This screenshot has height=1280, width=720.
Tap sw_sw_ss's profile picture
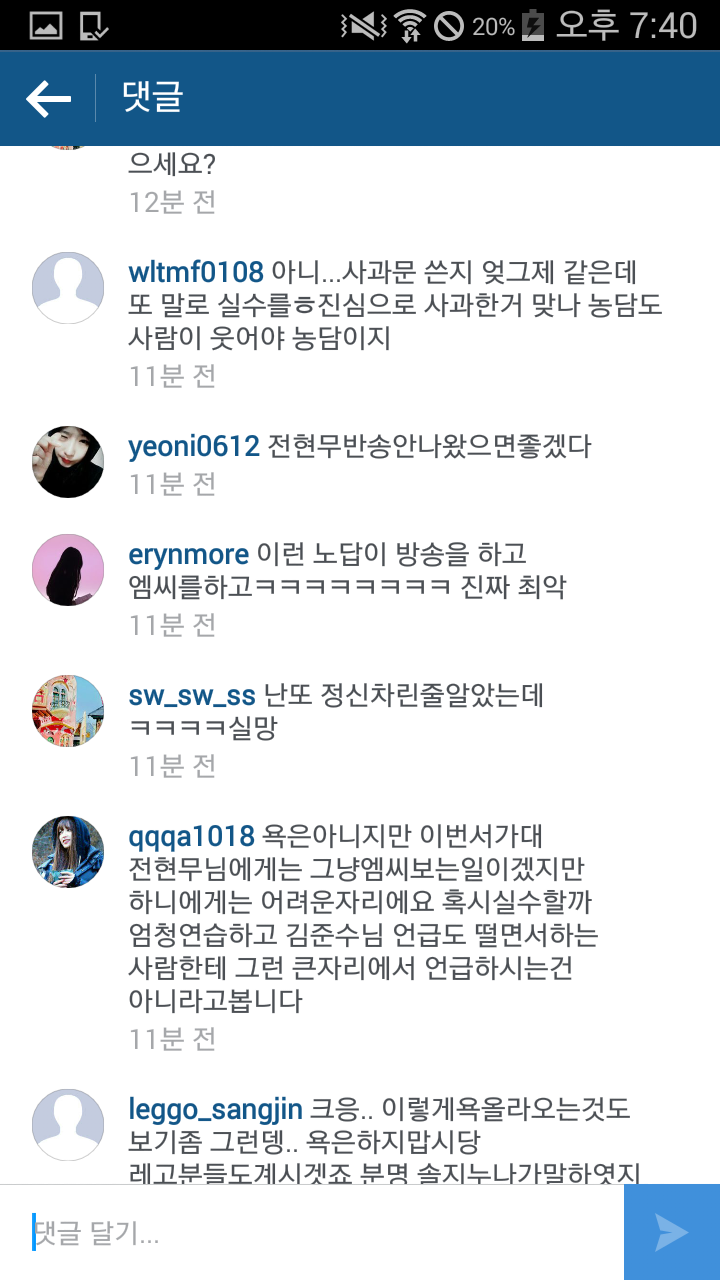pyautogui.click(x=68, y=711)
